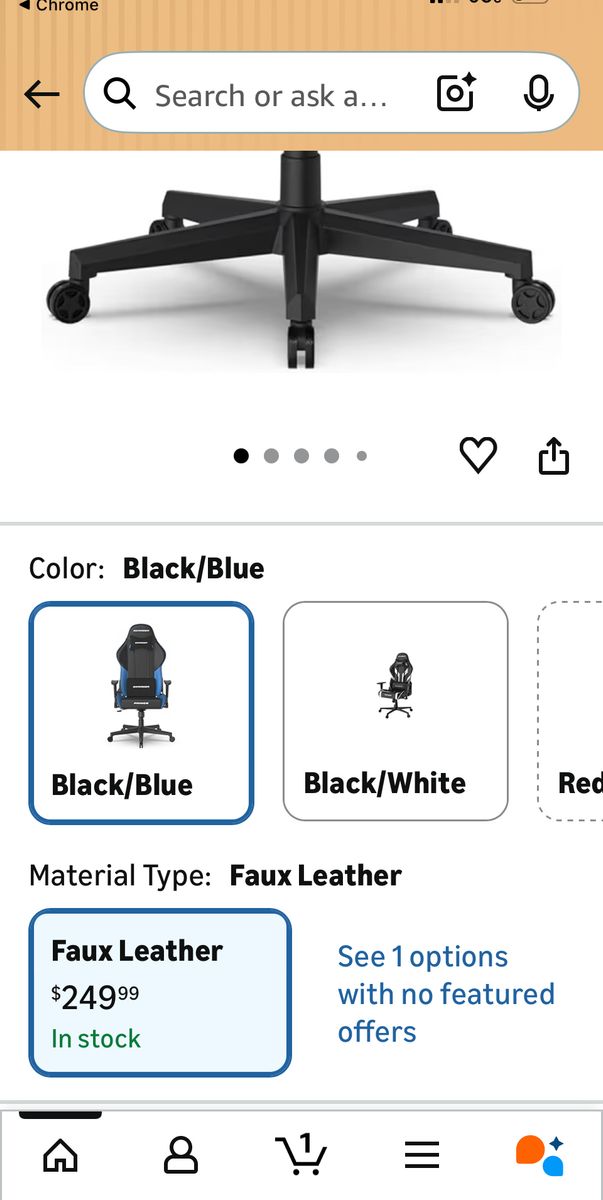View the chair product image
Image resolution: width=603 pixels, height=1200 pixels.
point(300,260)
